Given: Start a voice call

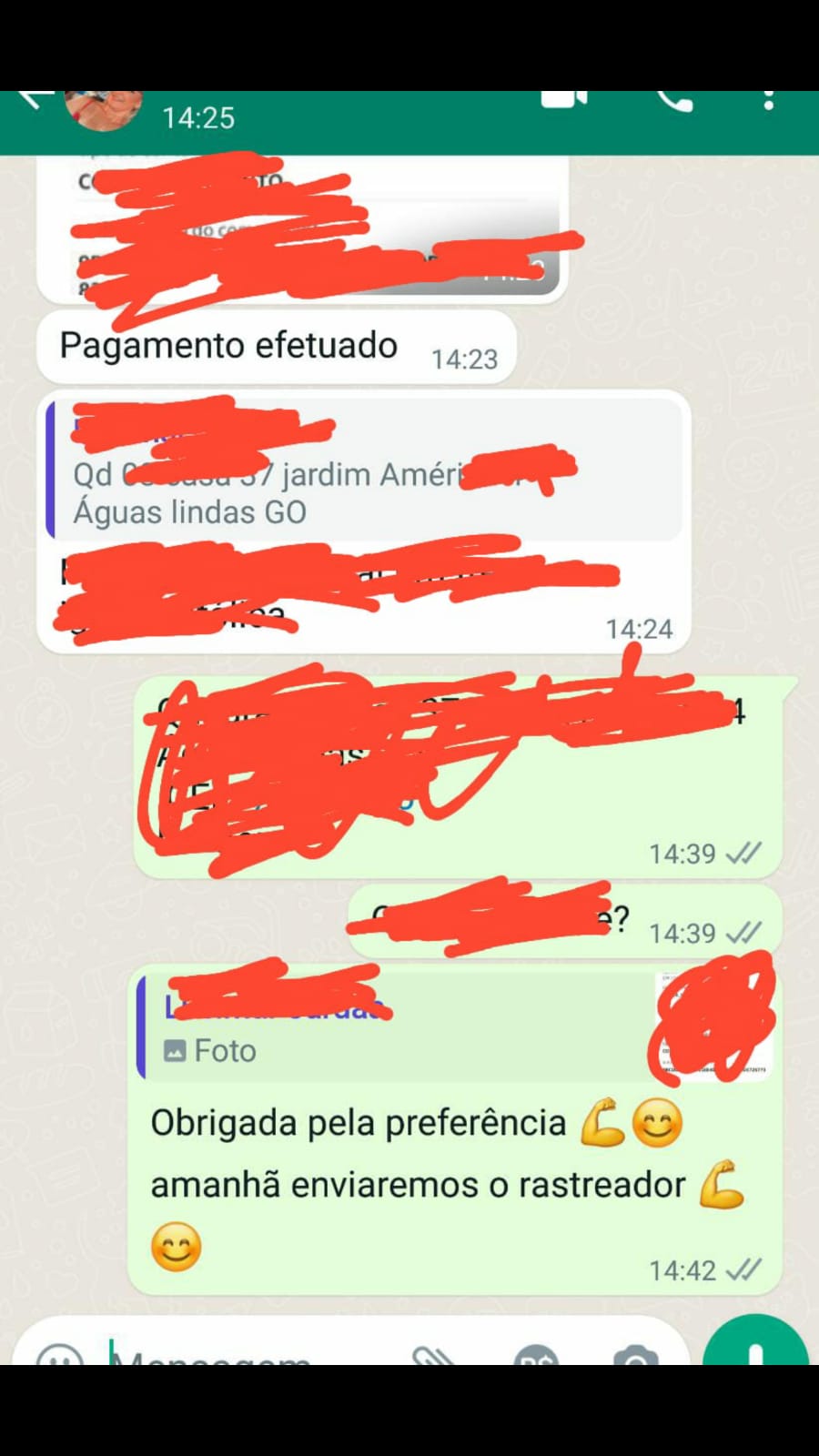Looking at the screenshot, I should [674, 99].
